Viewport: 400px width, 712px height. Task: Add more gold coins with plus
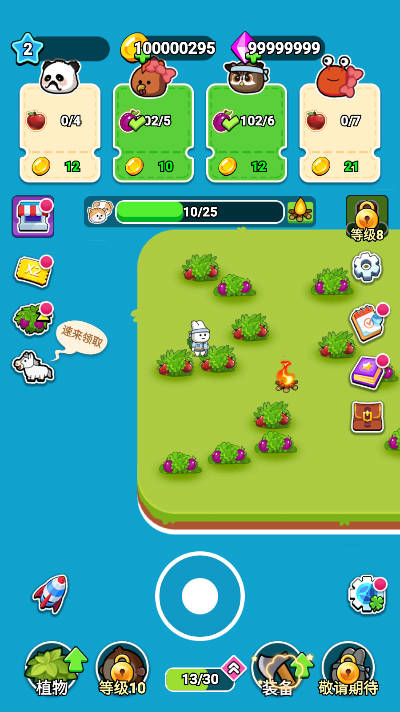coord(143,58)
